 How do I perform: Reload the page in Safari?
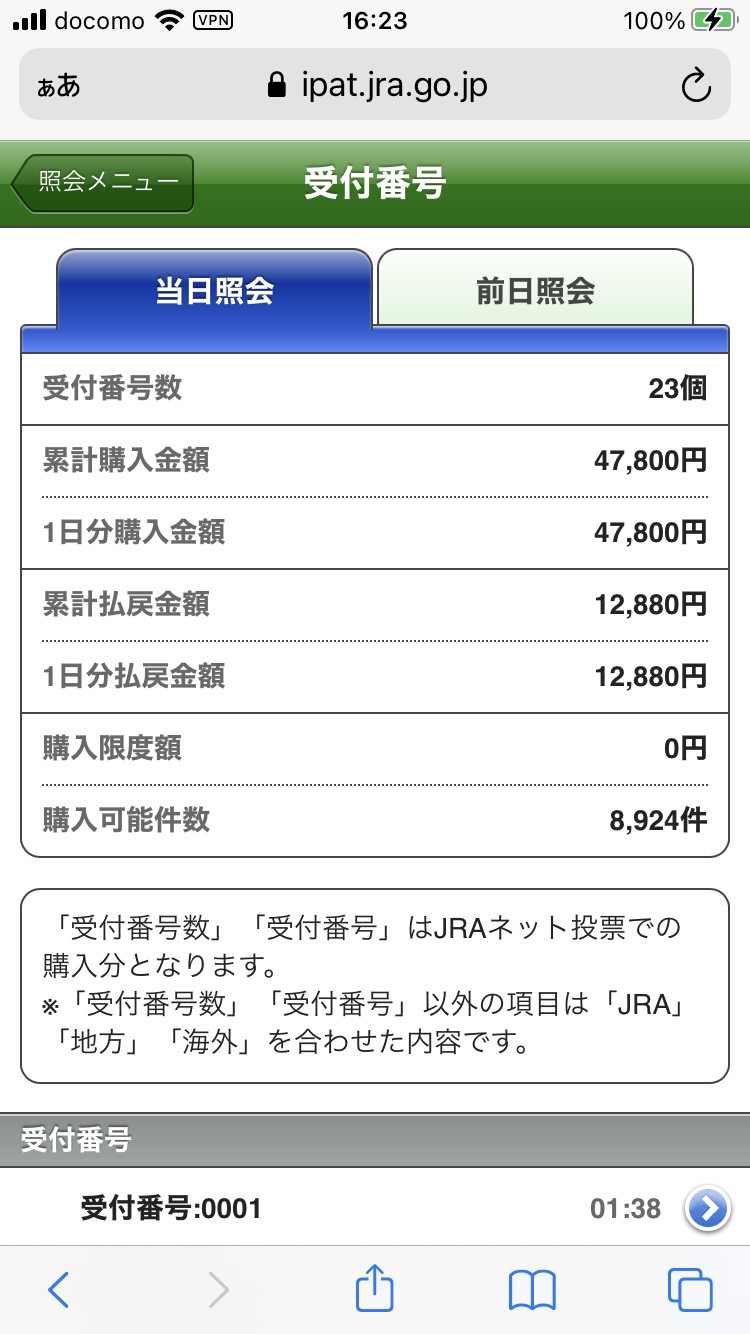coord(695,86)
